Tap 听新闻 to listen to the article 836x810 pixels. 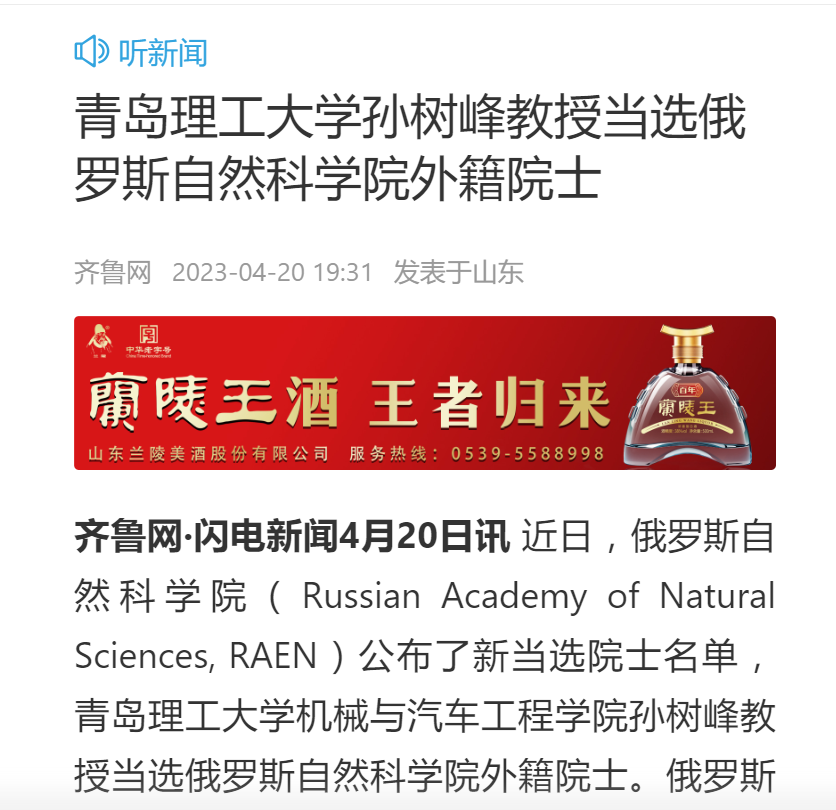[x=142, y=51]
